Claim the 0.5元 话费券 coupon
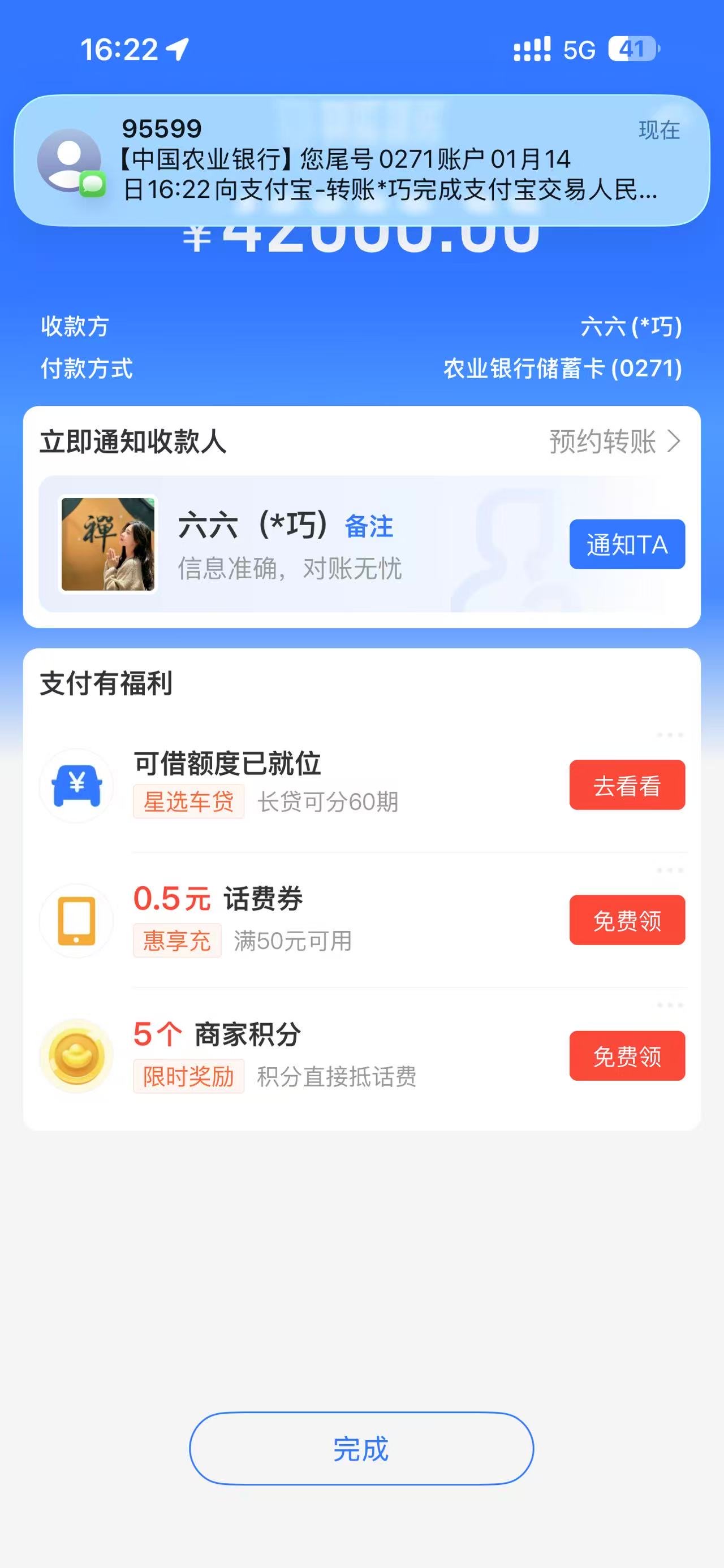The image size is (724, 1568). click(x=627, y=920)
